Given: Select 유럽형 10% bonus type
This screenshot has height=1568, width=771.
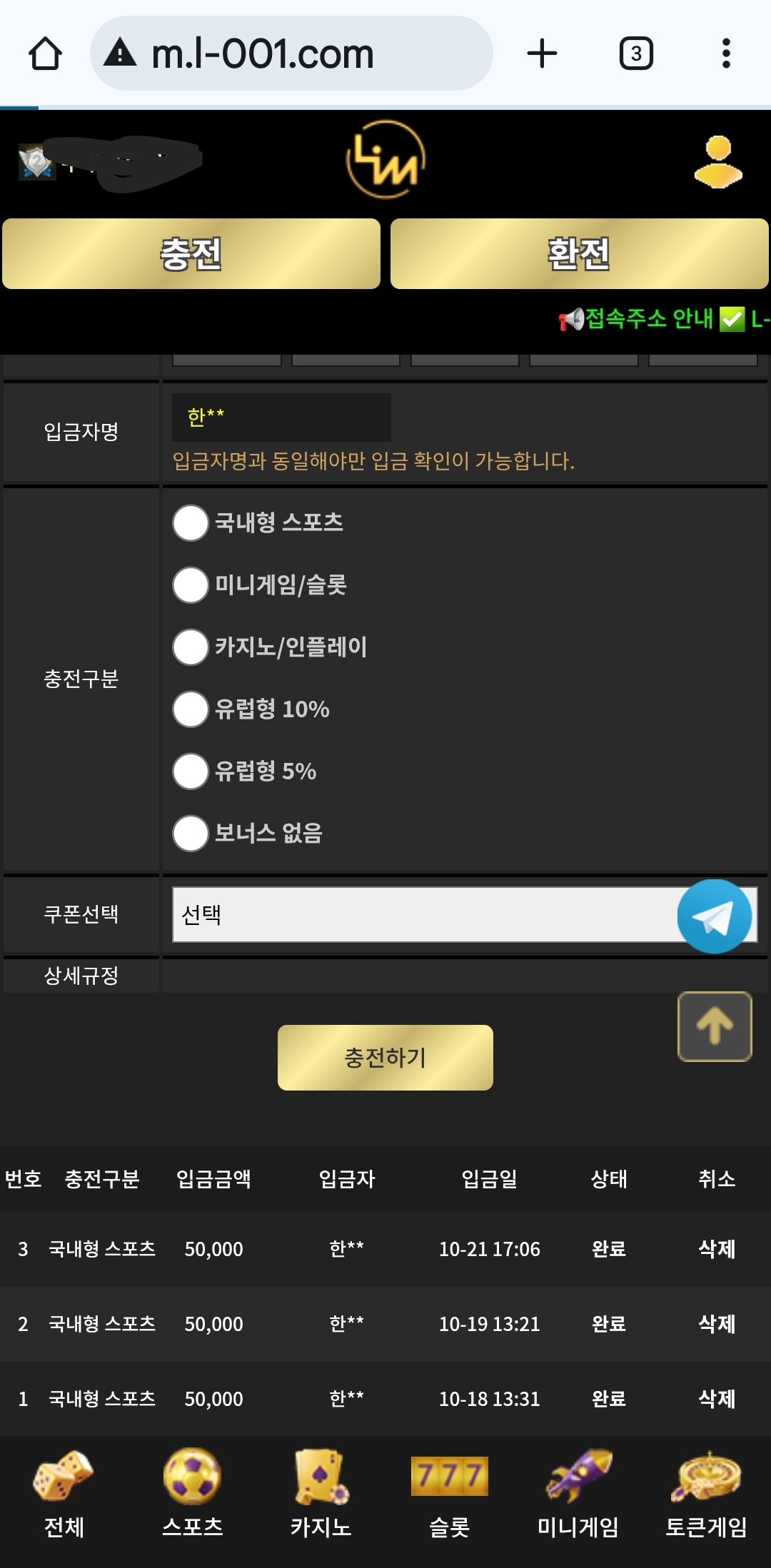Looking at the screenshot, I should 191,709.
